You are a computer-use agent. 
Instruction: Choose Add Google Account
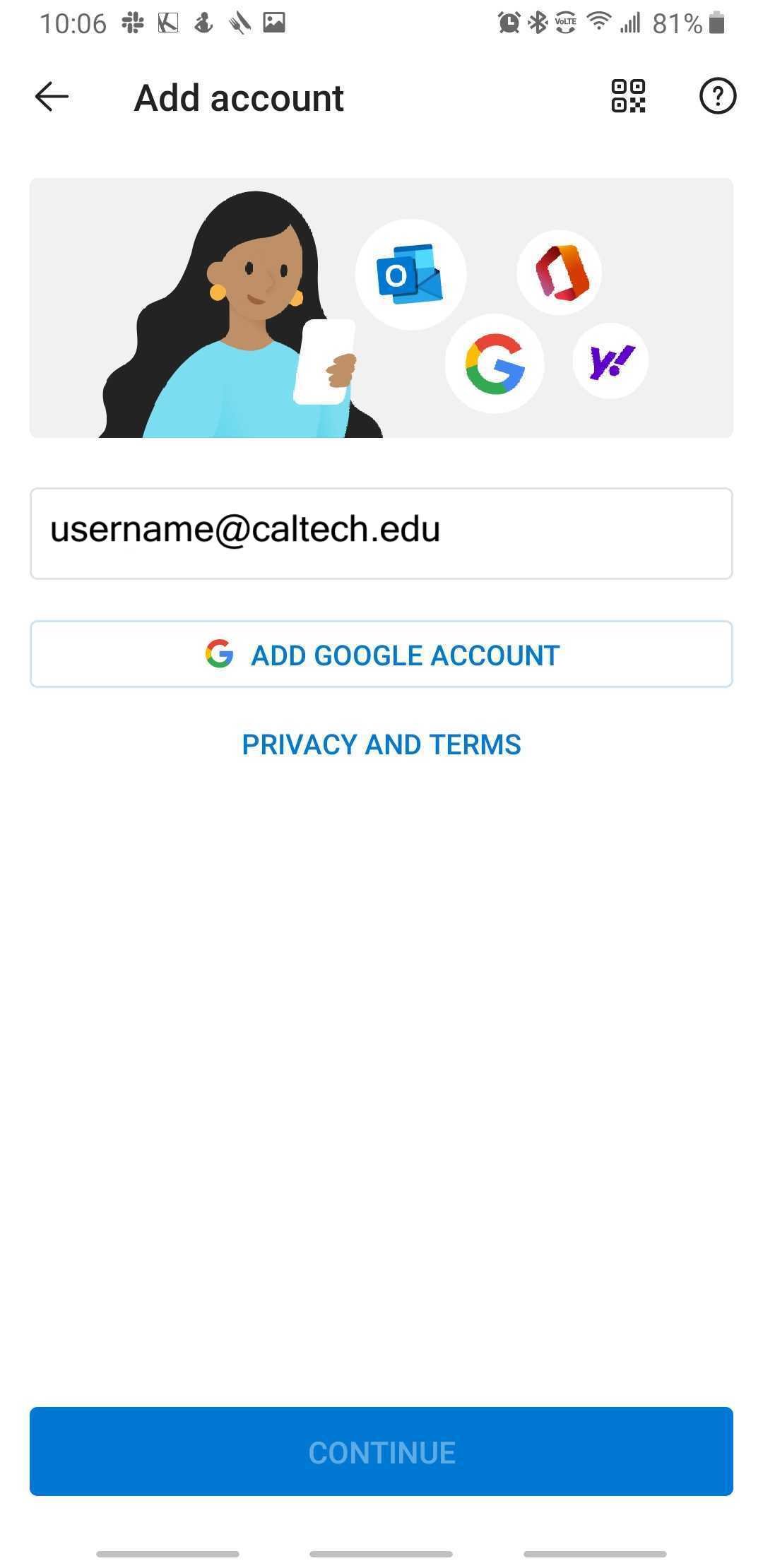[381, 654]
